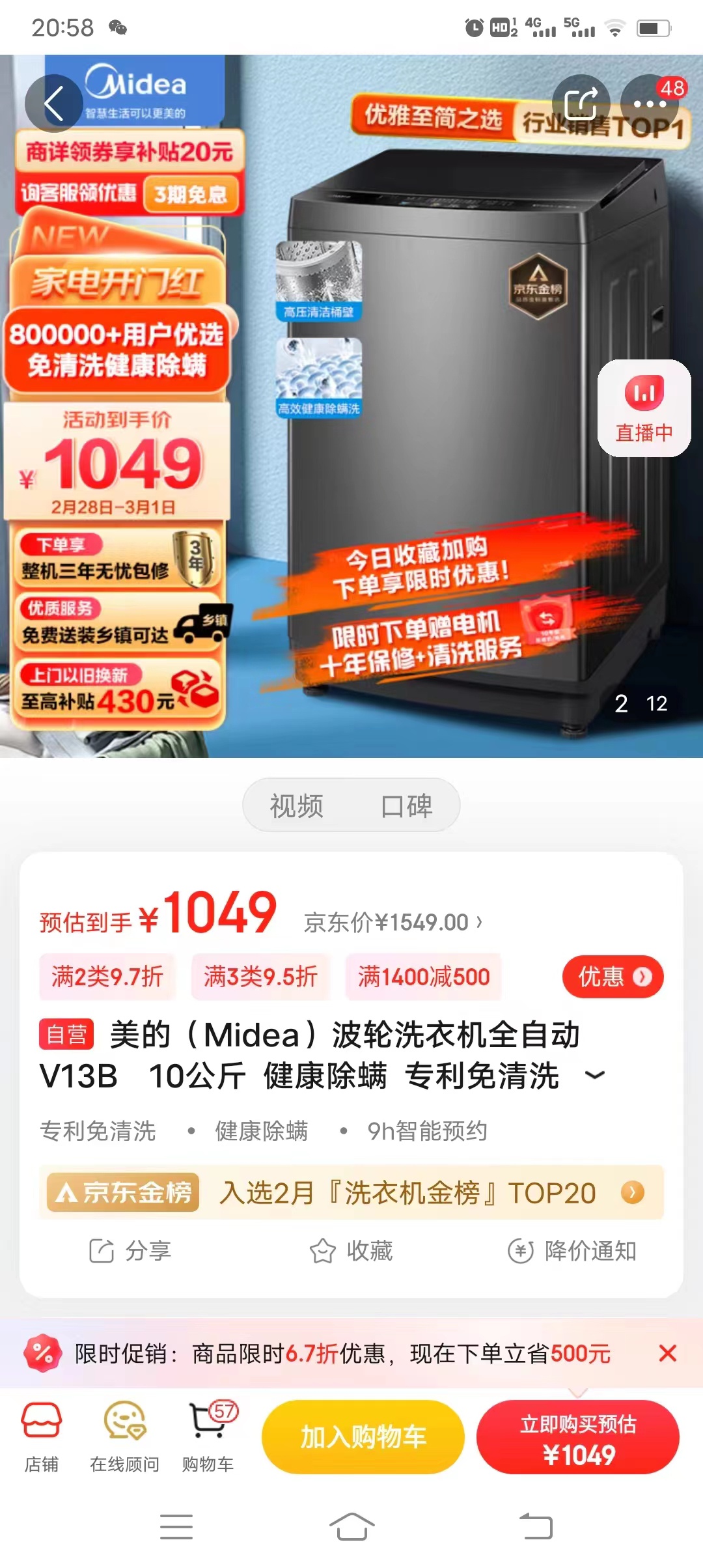Expand the product title with the chevron
Image resolution: width=703 pixels, height=1568 pixels.
pyautogui.click(x=595, y=1075)
